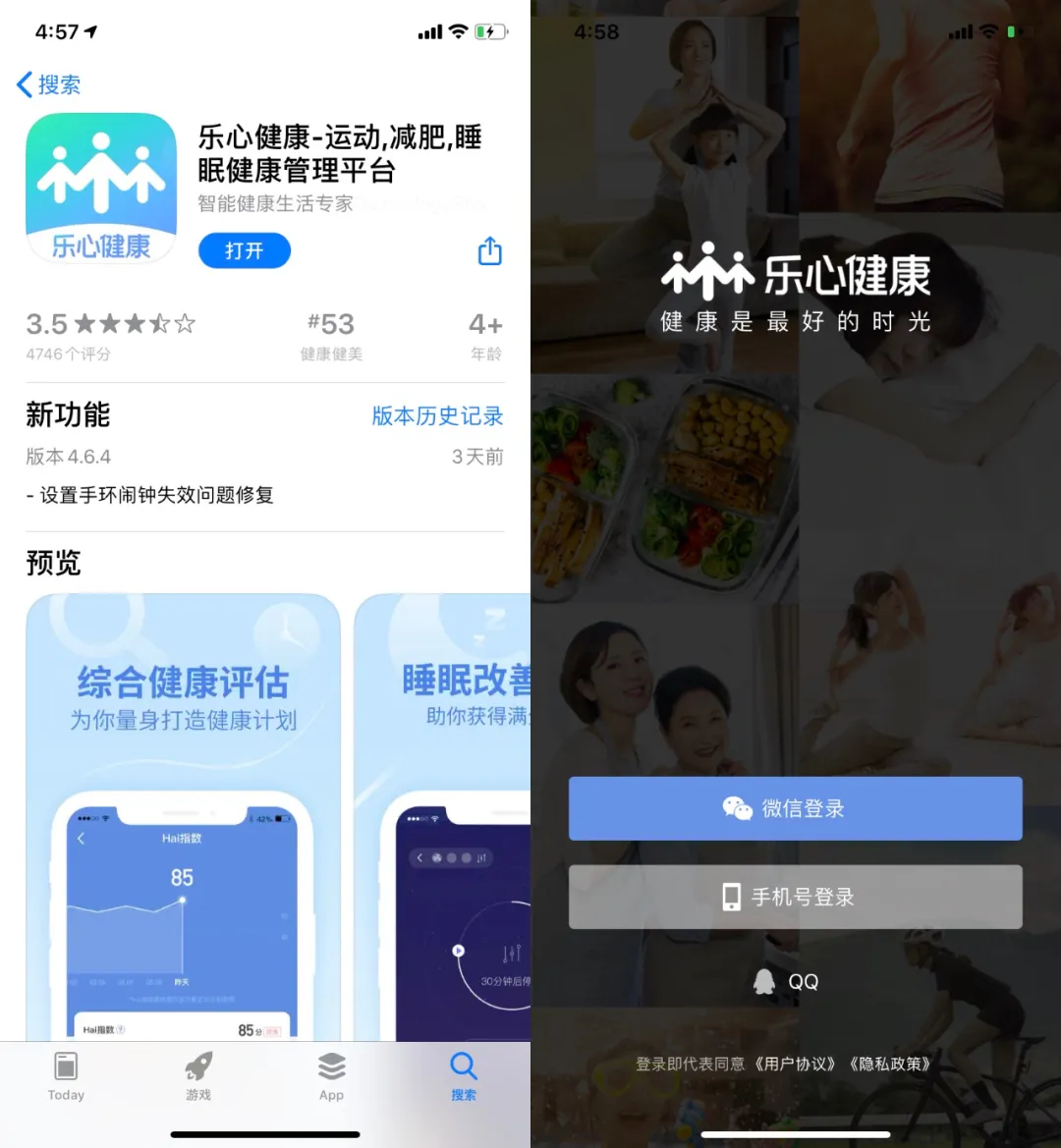Screen dimensions: 1061x1148
Task: Choose 手机号登录 phone login
Action: pyautogui.click(x=795, y=897)
